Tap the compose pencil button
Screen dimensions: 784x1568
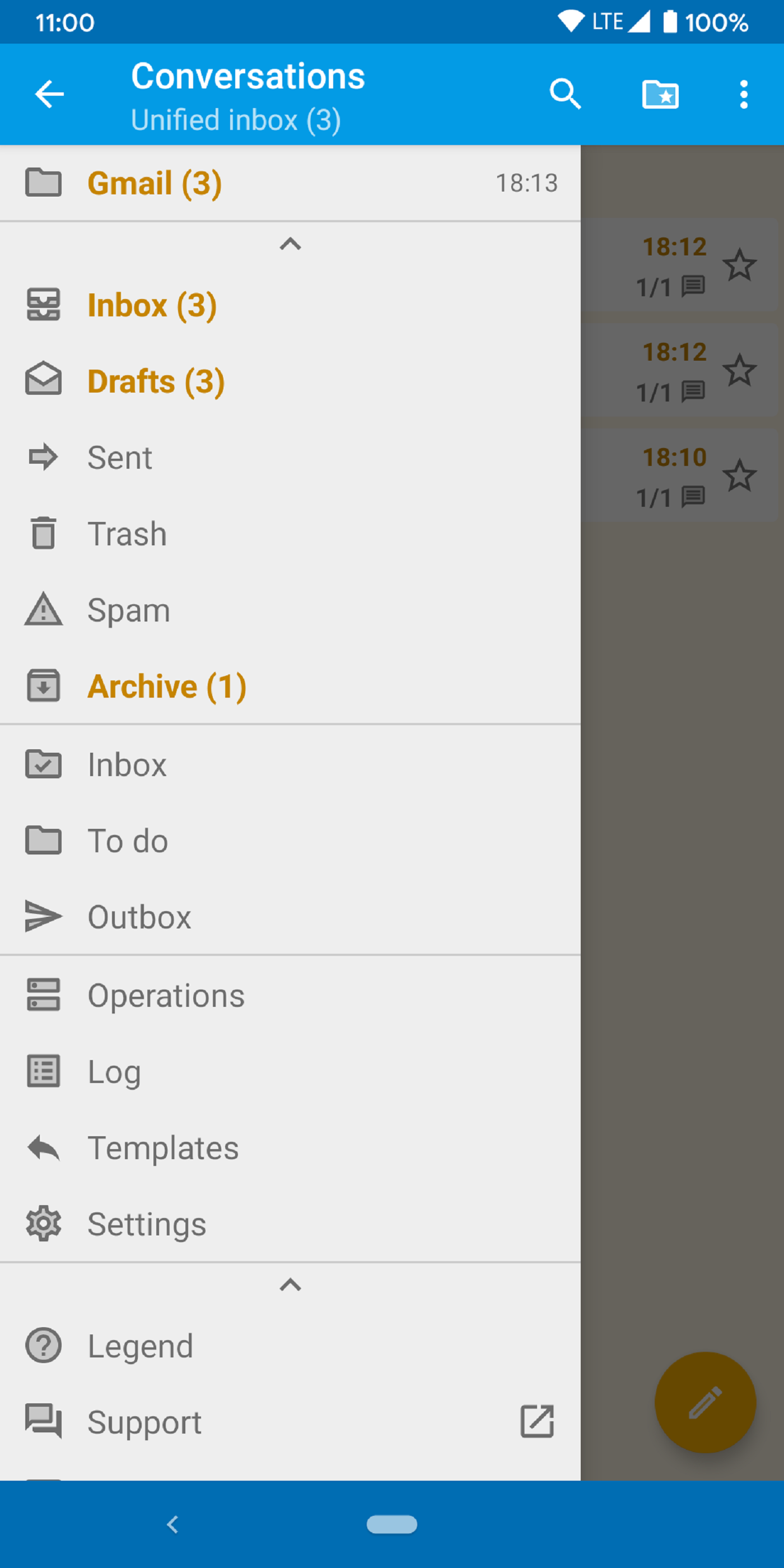(x=706, y=1402)
